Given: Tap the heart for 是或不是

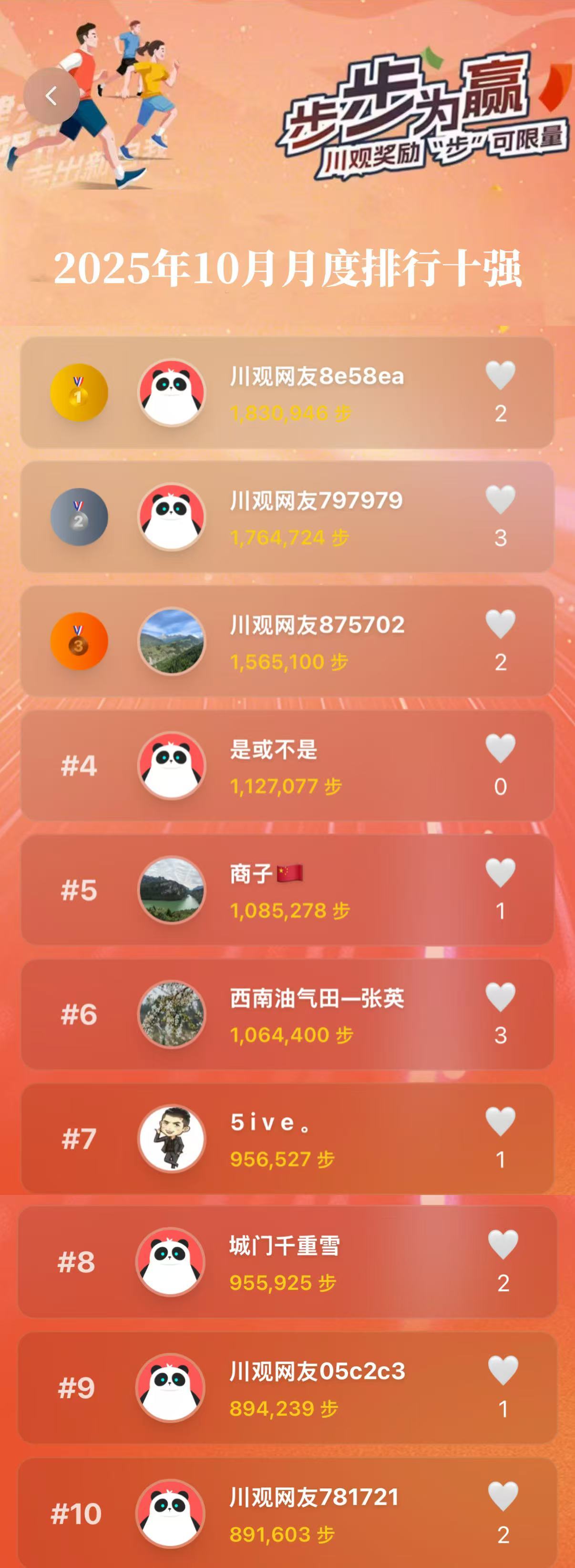Looking at the screenshot, I should click(x=500, y=748).
